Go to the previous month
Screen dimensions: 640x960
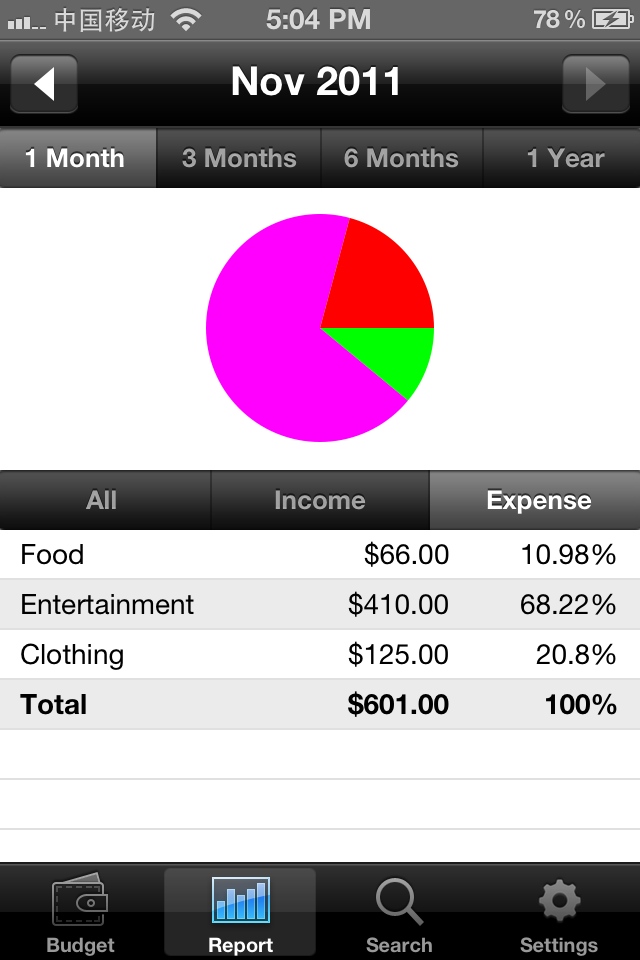tap(44, 83)
